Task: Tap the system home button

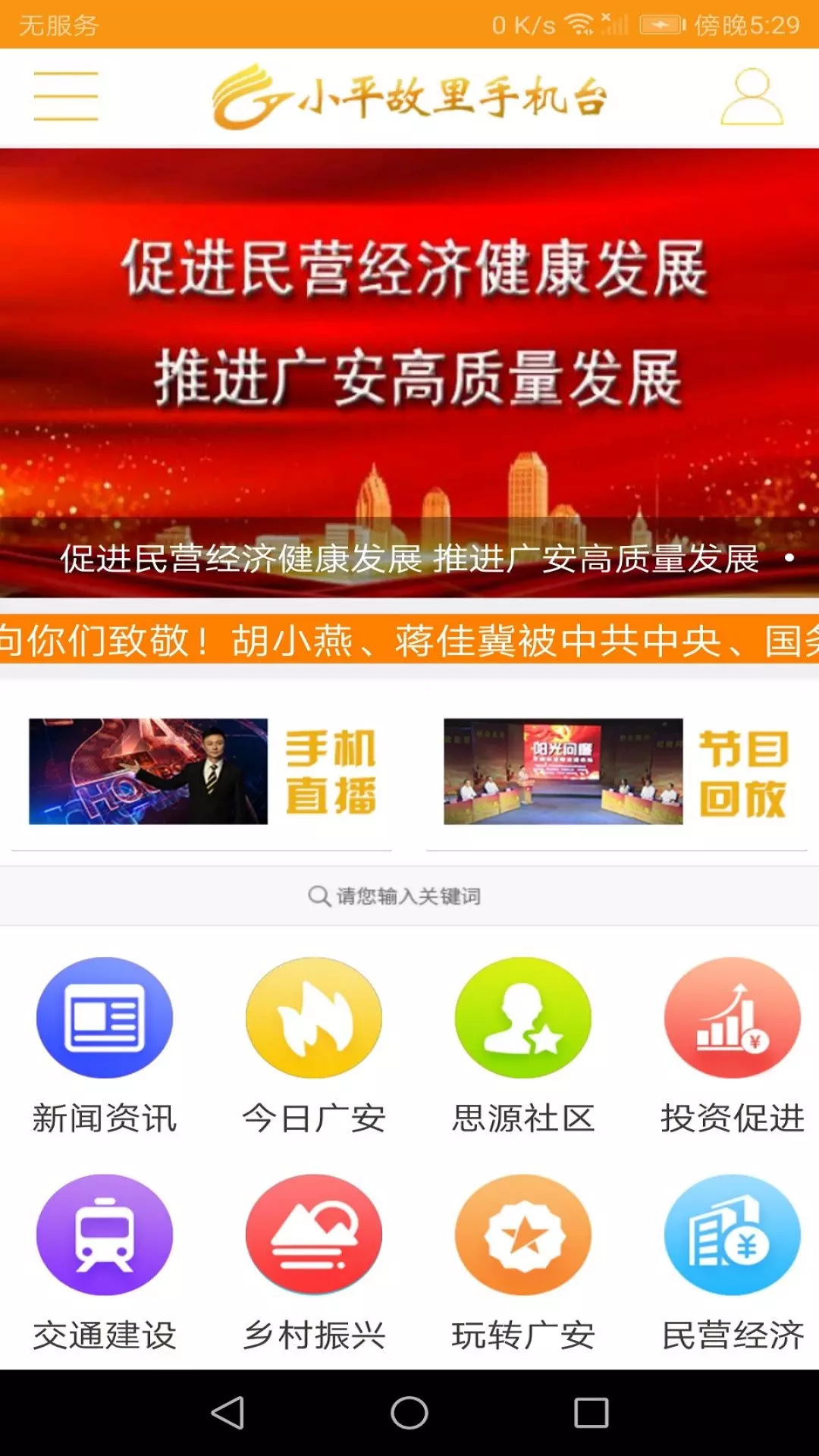Action: tap(409, 1413)
